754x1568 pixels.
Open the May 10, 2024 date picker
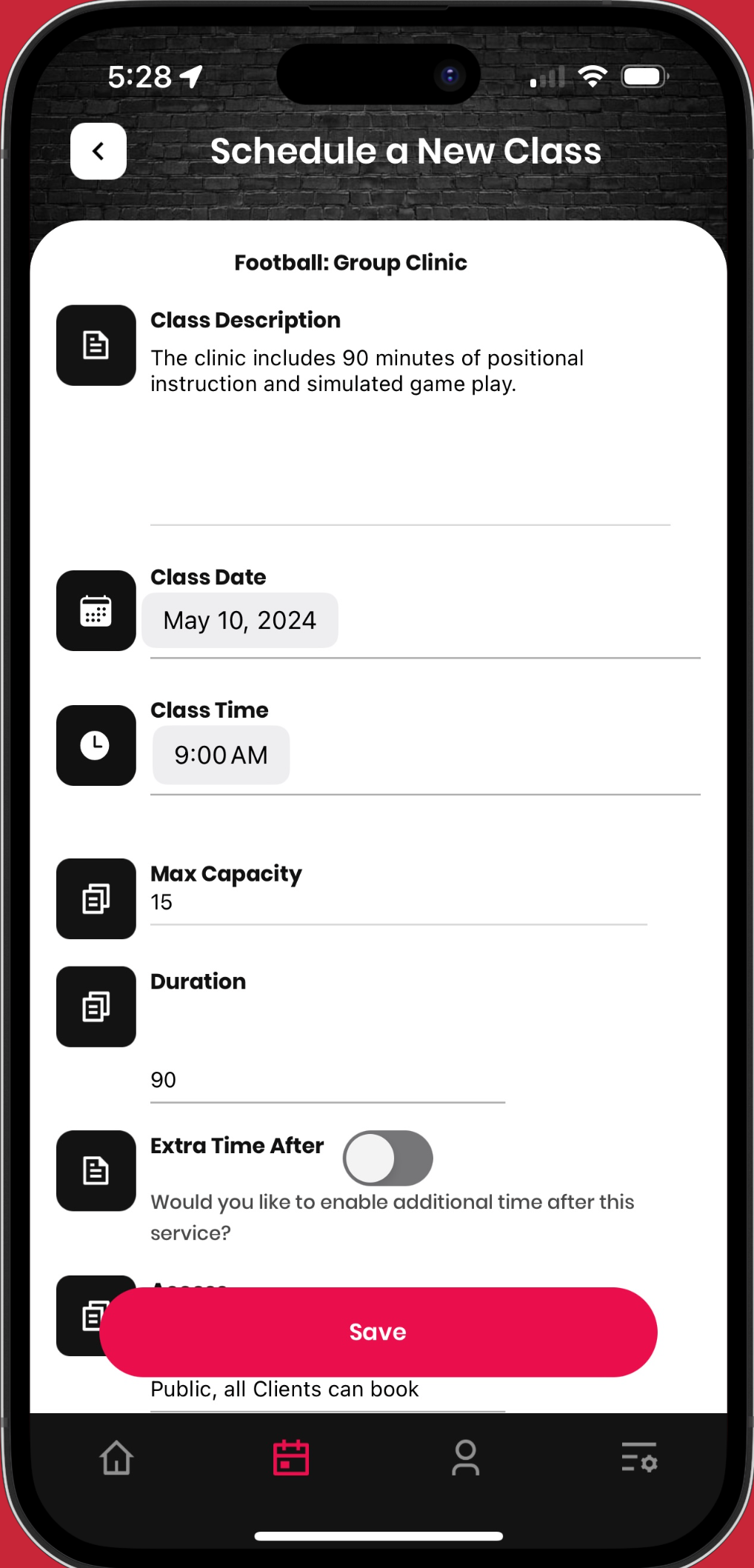click(240, 621)
